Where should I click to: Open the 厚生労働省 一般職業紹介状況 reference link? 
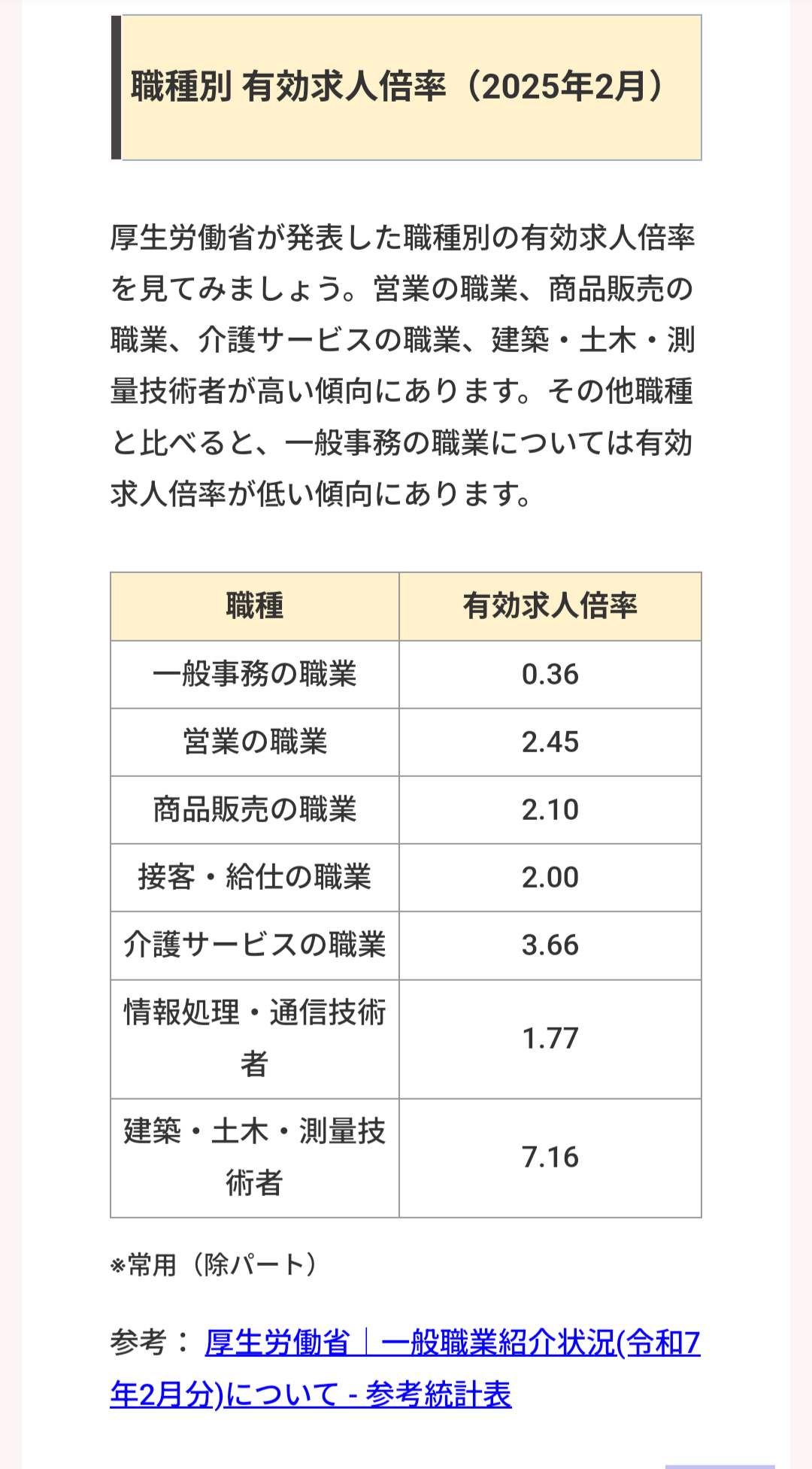pyautogui.click(x=451, y=1343)
